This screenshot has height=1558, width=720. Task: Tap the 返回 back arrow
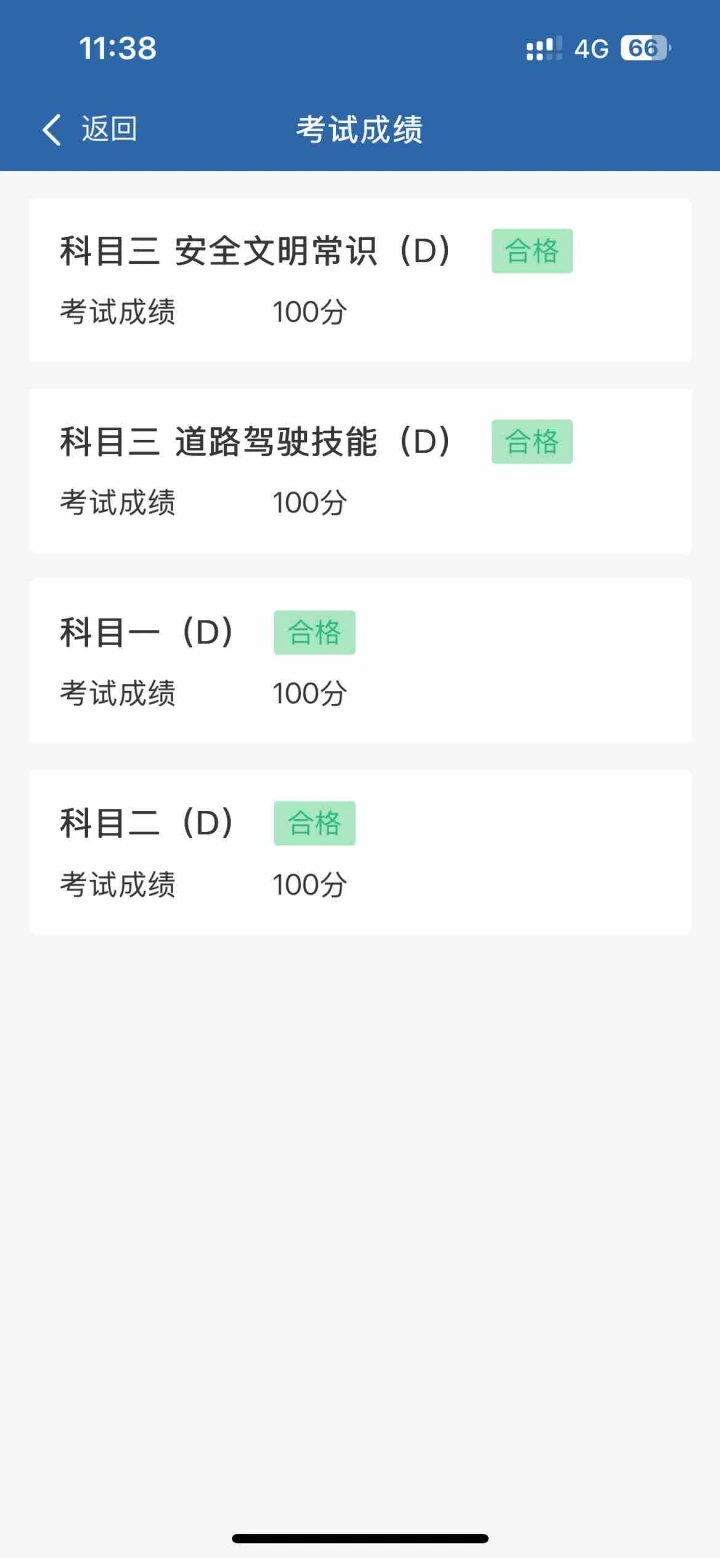(52, 129)
